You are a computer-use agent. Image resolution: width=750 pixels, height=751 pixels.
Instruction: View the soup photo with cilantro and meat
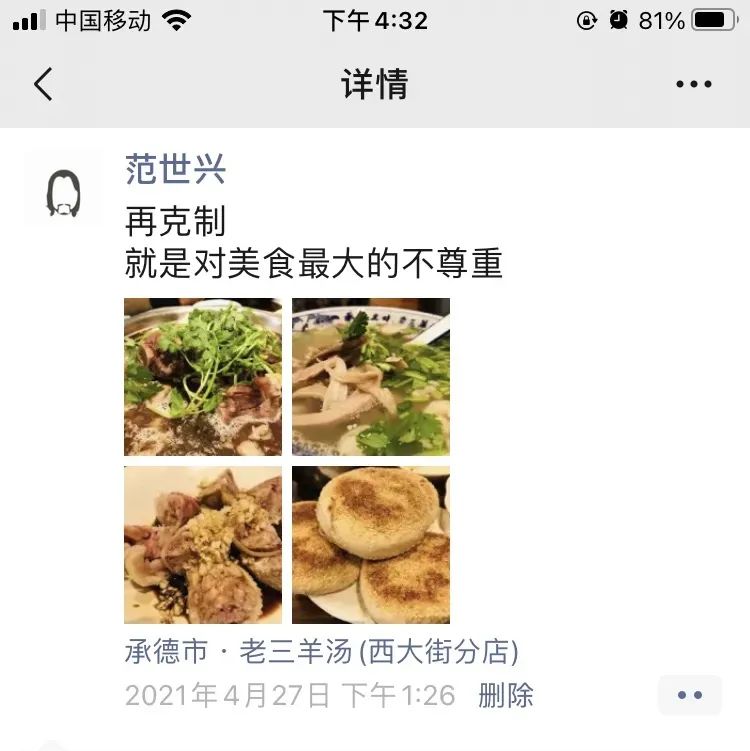click(203, 377)
